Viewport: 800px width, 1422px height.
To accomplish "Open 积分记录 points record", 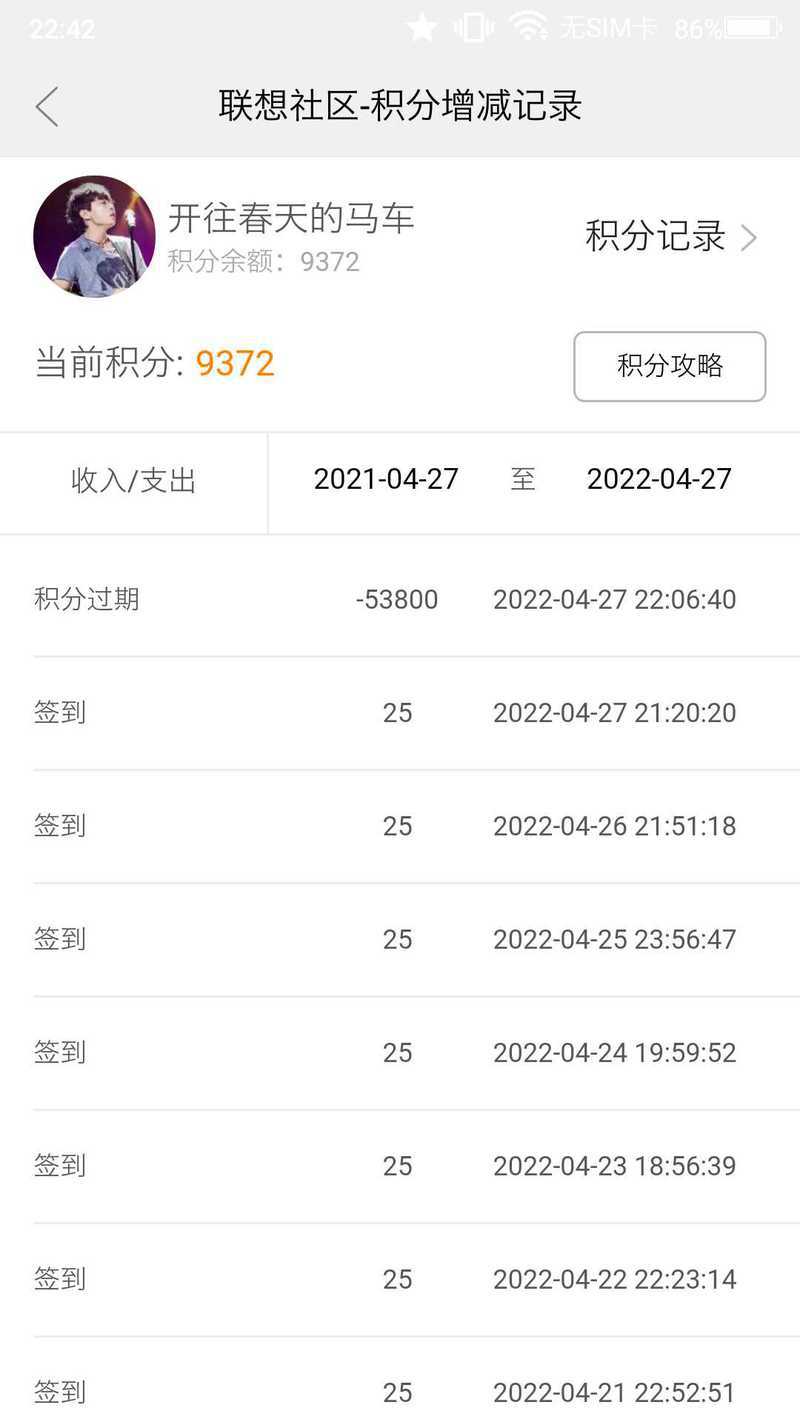I will tap(671, 237).
